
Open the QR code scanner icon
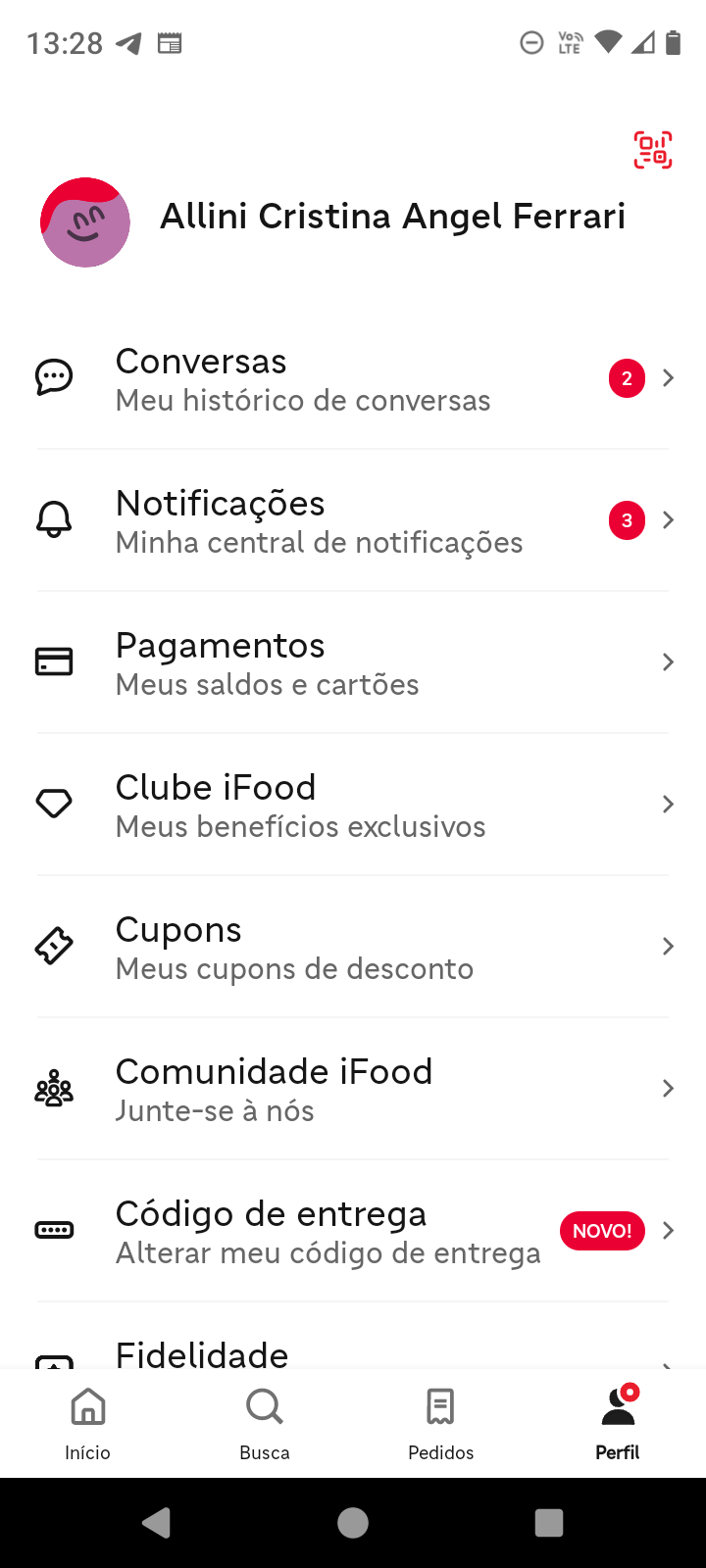pyautogui.click(x=653, y=150)
